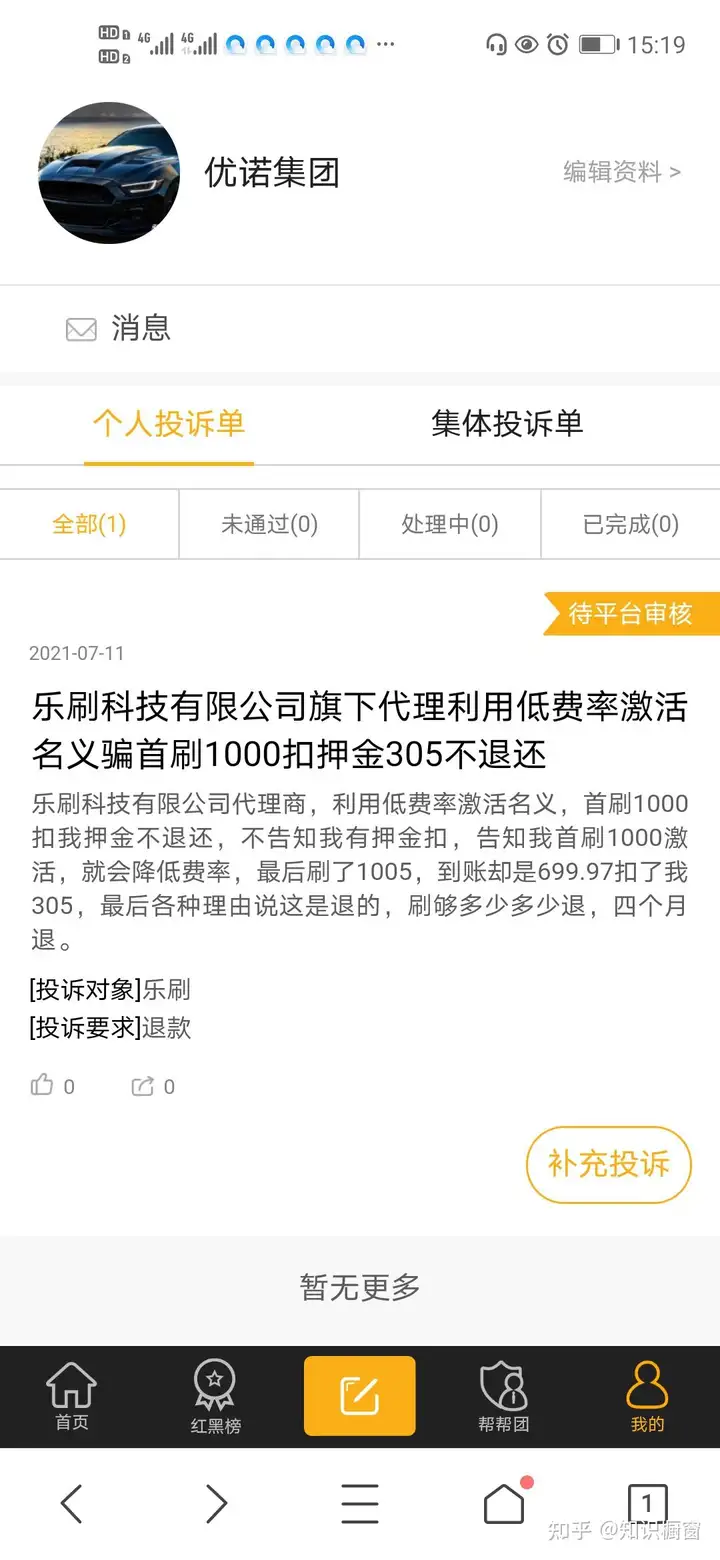
Task: Open 帮帮团 tab
Action: (x=503, y=1397)
